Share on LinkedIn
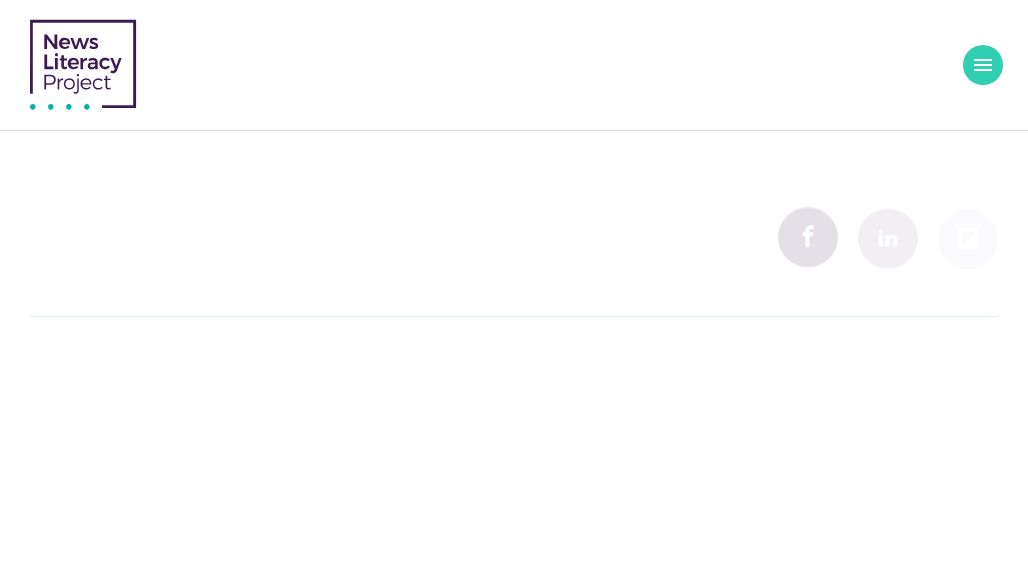The image size is (1028, 578). click(x=888, y=239)
